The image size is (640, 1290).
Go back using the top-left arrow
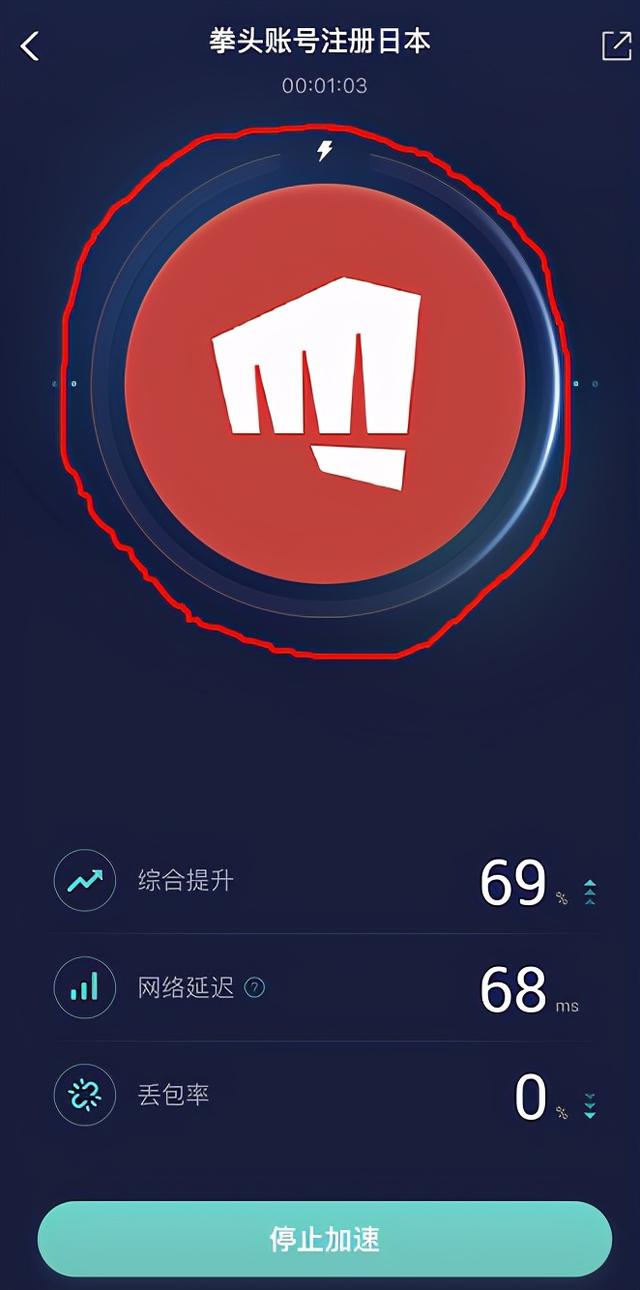pyautogui.click(x=30, y=46)
